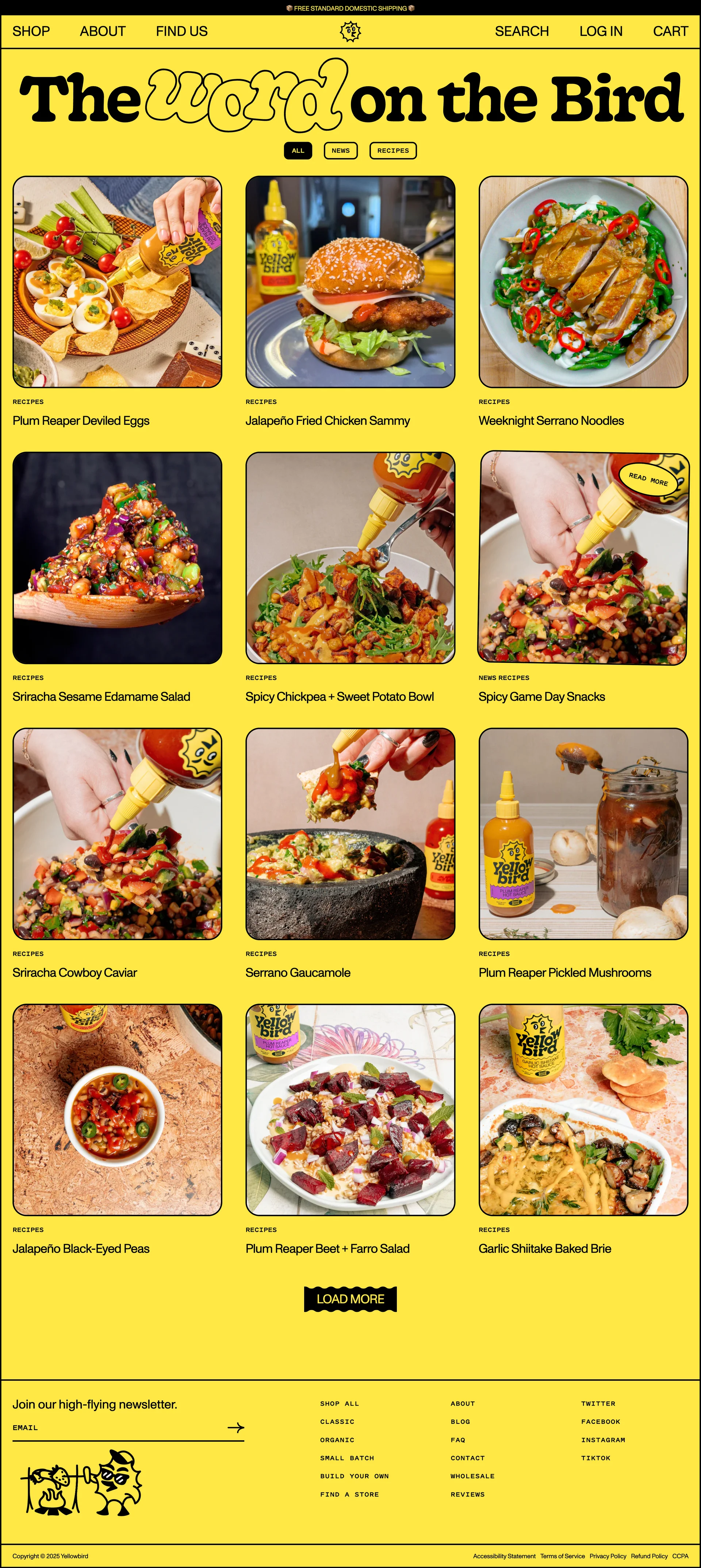Tap LOG IN

(601, 31)
